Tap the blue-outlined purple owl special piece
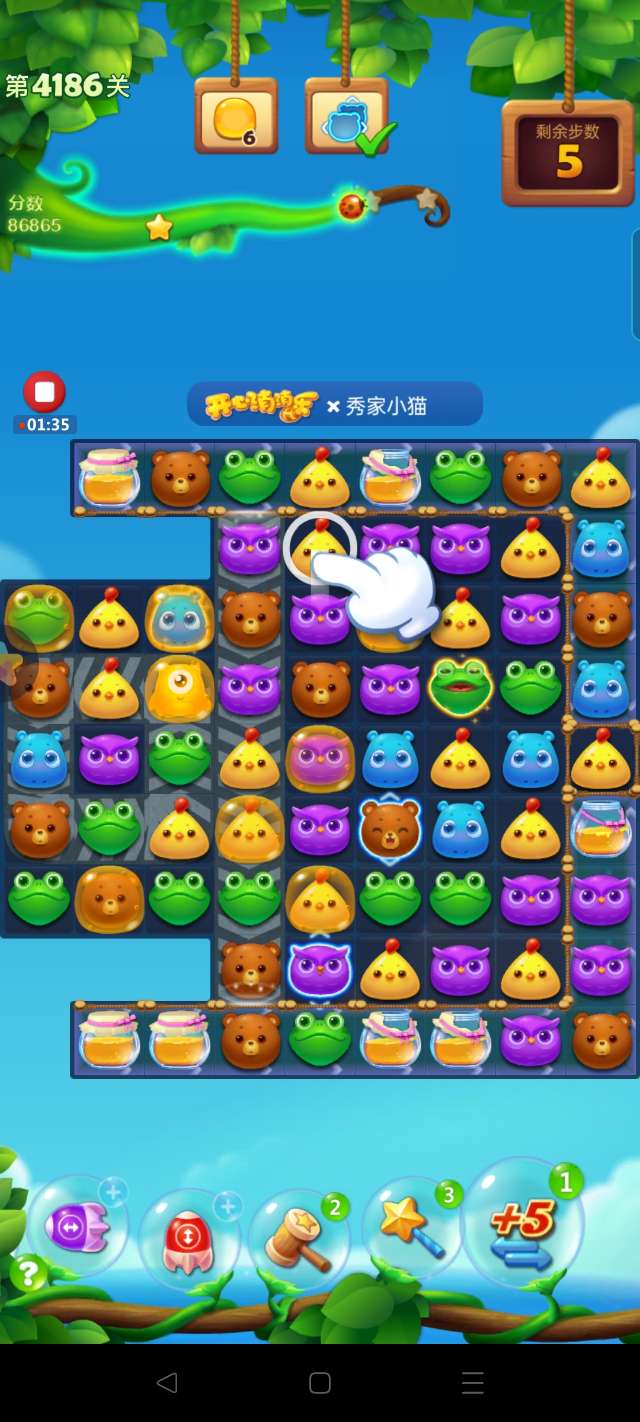 pos(320,967)
